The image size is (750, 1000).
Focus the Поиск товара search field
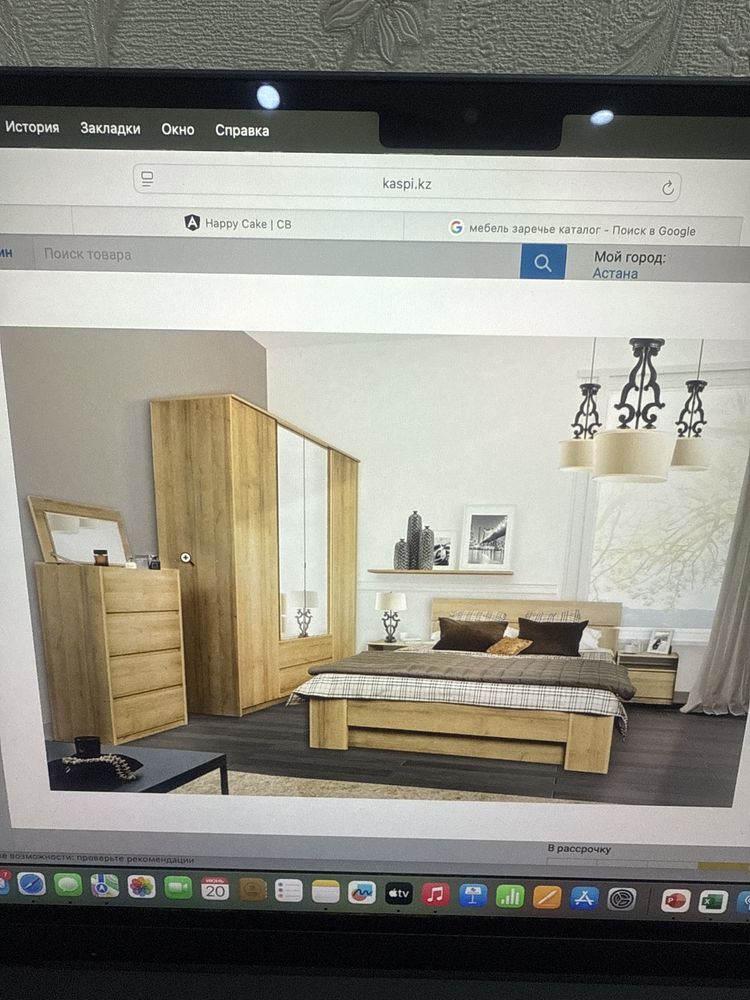(x=270, y=256)
